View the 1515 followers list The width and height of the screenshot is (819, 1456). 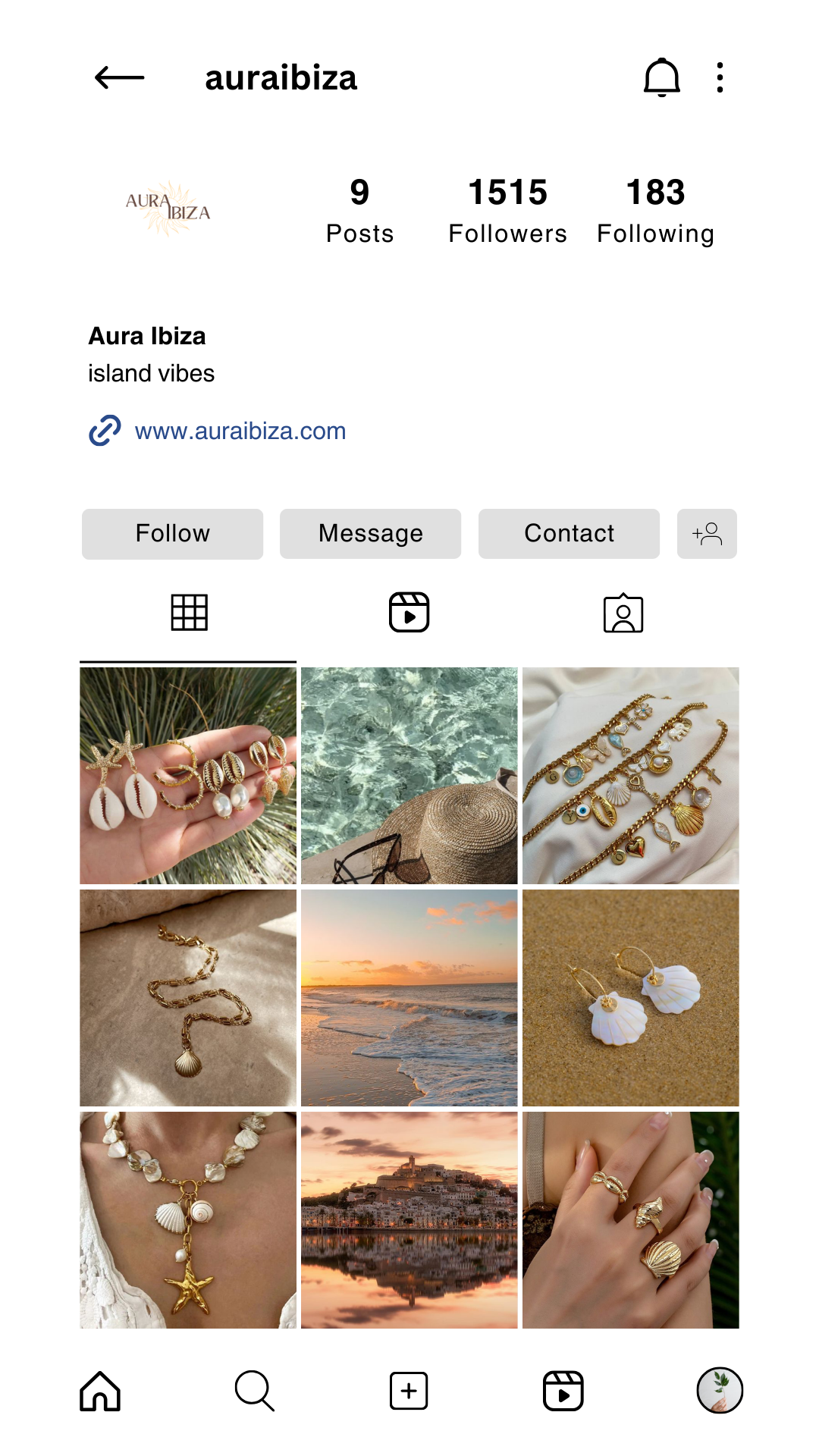[507, 211]
